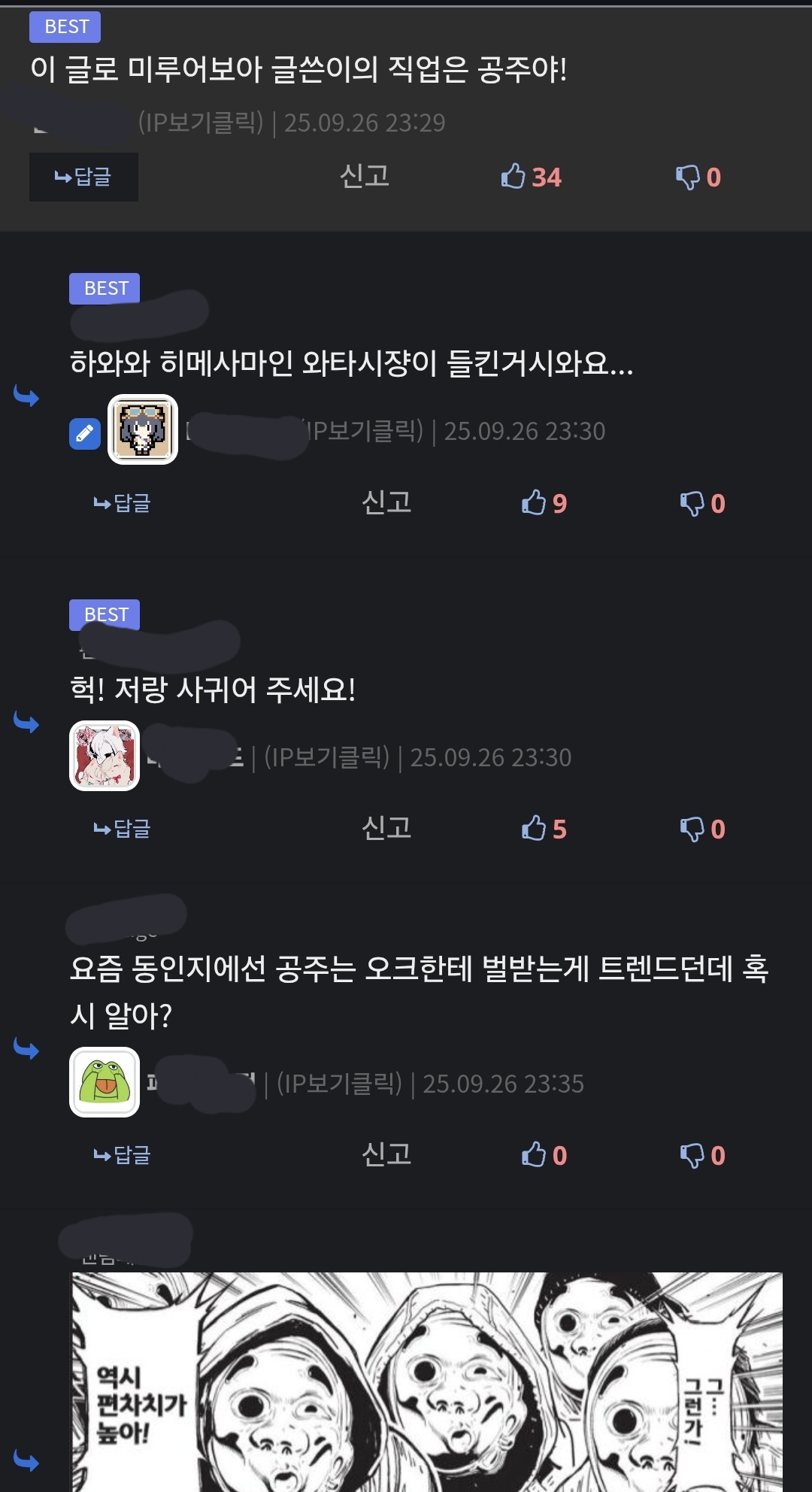Open the manga image in the last comment
The height and width of the screenshot is (1492, 812).
tap(427, 1382)
